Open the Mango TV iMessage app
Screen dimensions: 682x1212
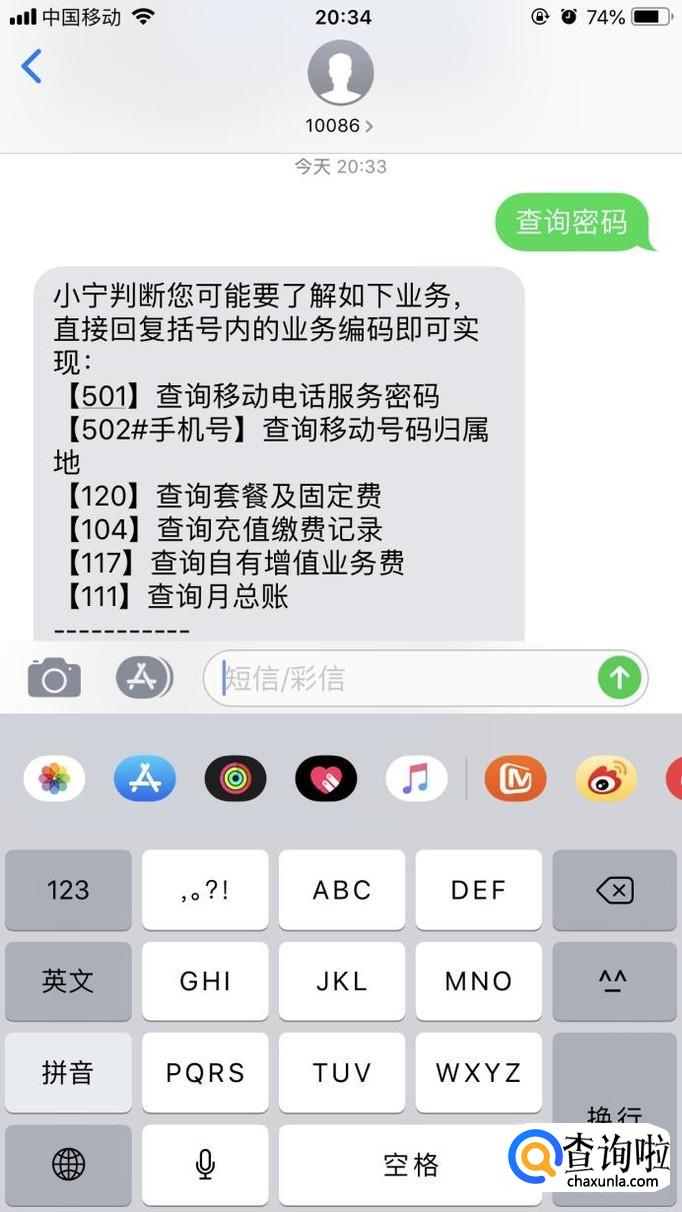pos(515,778)
